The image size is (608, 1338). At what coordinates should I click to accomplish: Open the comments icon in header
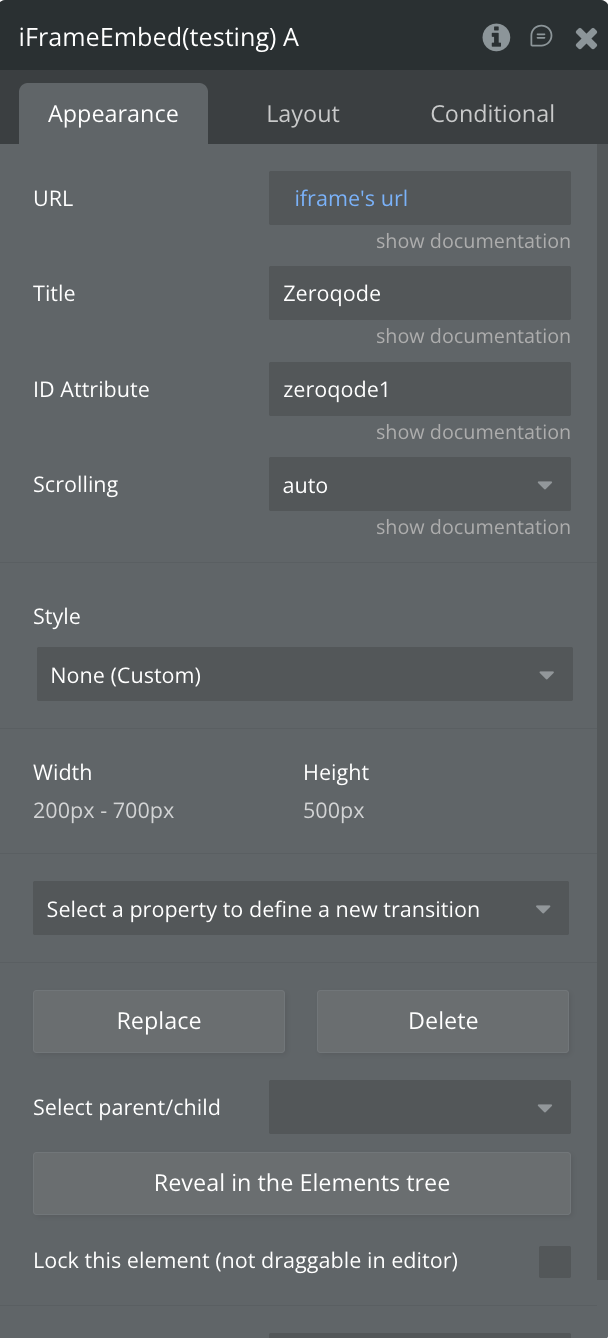coord(541,38)
